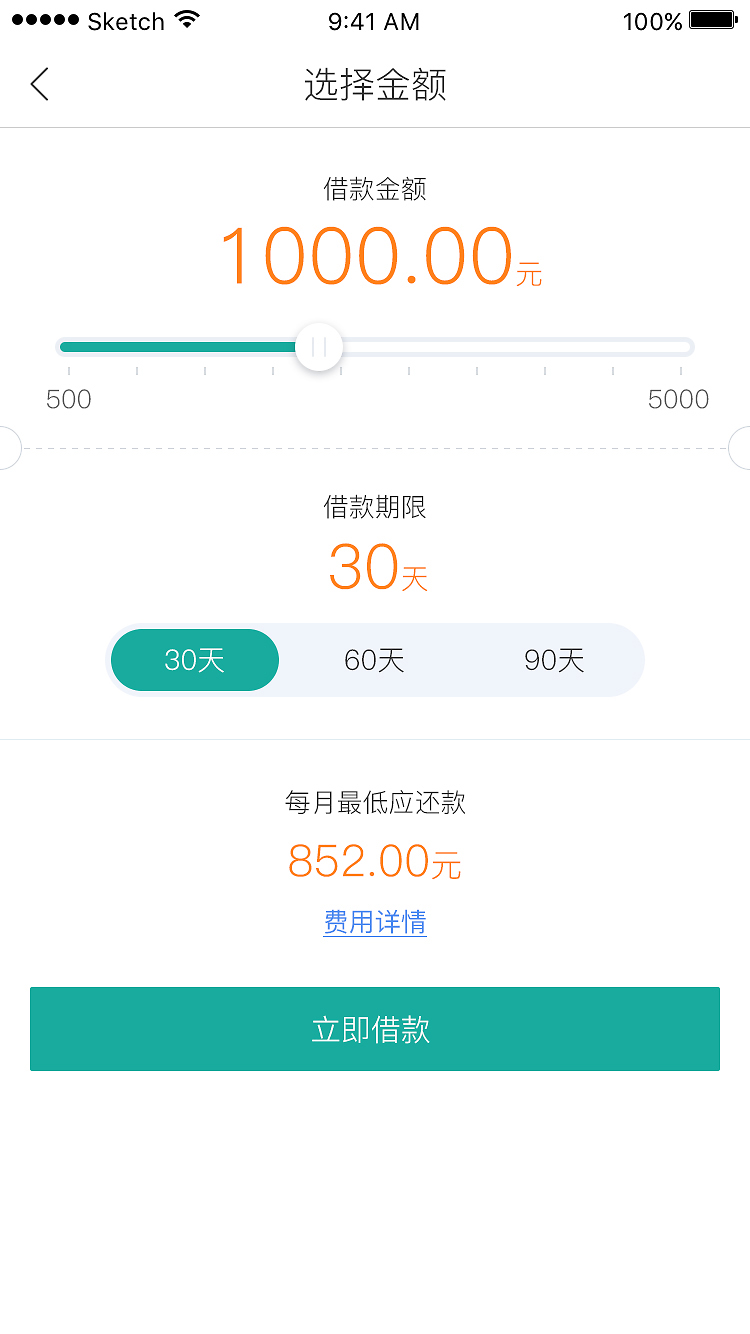Tap the back arrow to return
Viewport: 750px width, 1334px height.
pos(39,84)
